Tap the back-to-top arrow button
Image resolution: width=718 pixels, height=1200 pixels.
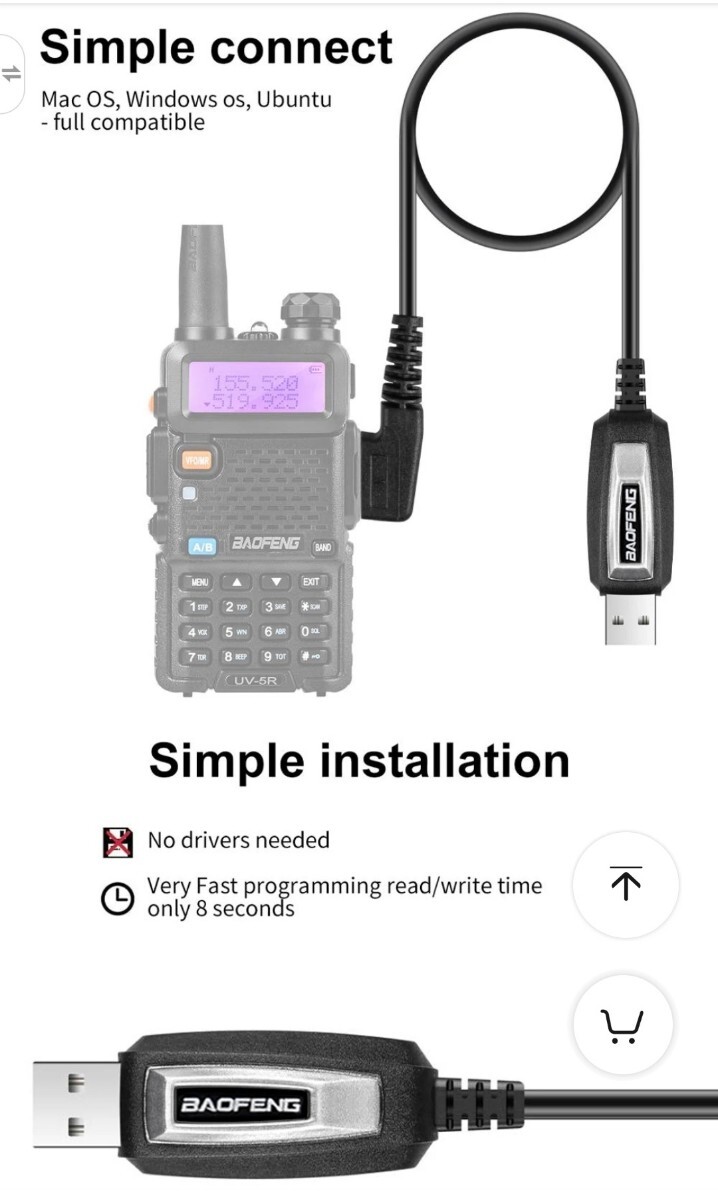pyautogui.click(x=625, y=885)
